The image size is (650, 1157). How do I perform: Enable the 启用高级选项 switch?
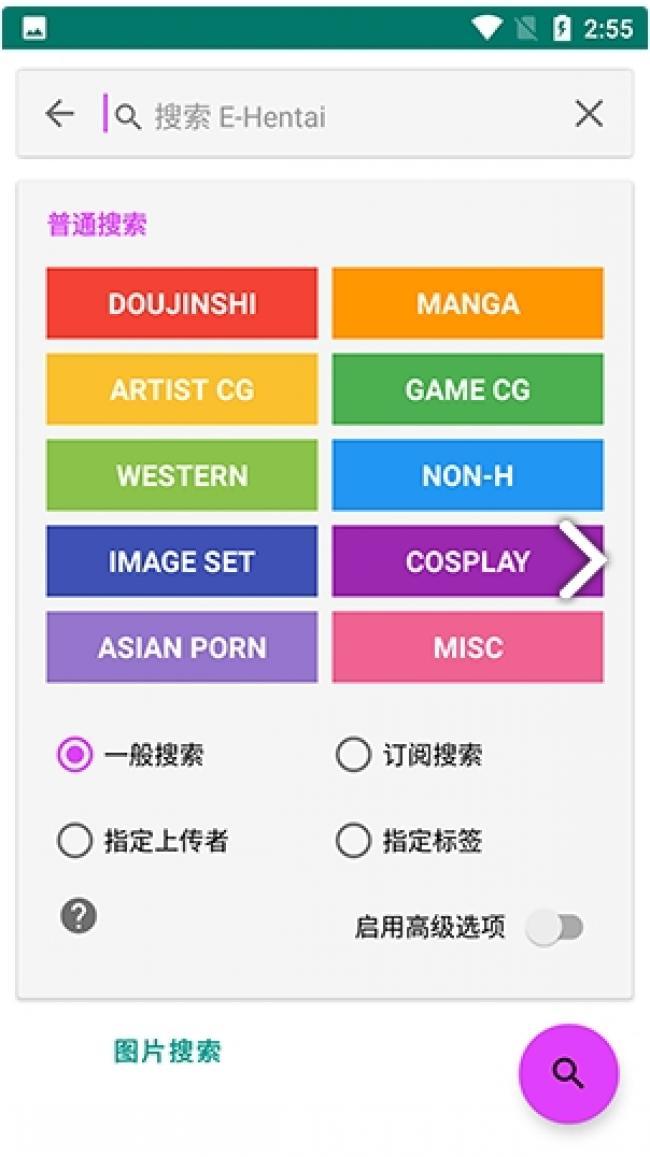[555, 928]
